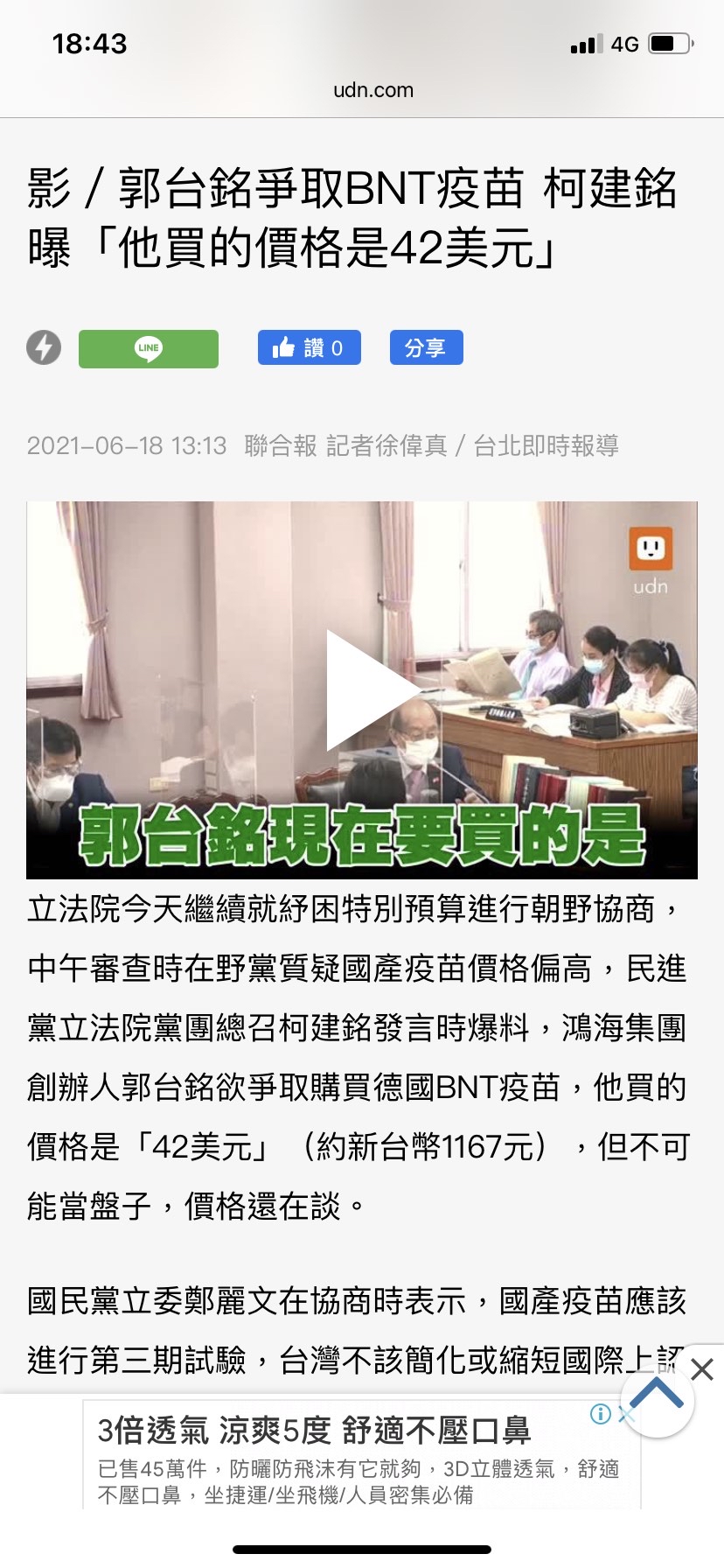Share article via LINE button
Viewport: 724px width, 1568px height.
point(149,348)
